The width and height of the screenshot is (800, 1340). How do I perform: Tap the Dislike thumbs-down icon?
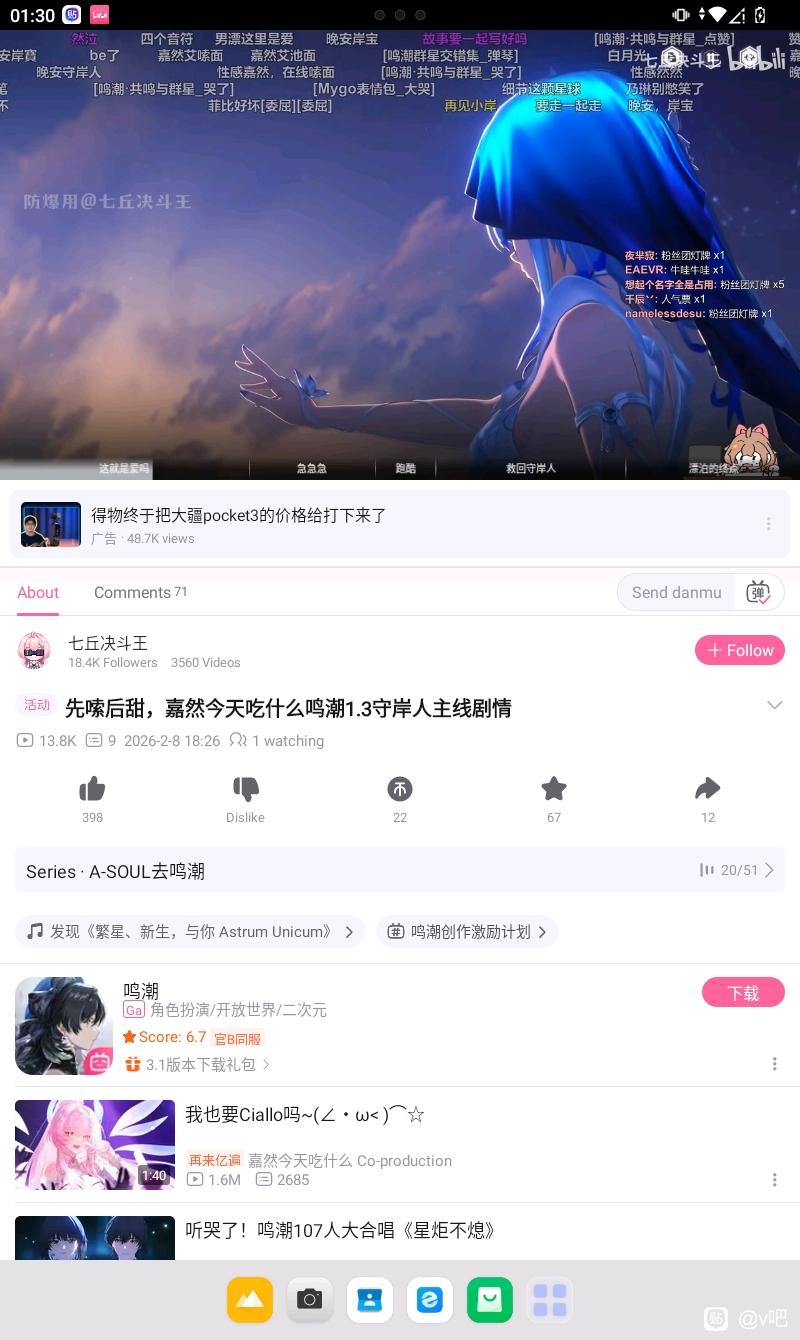click(246, 789)
